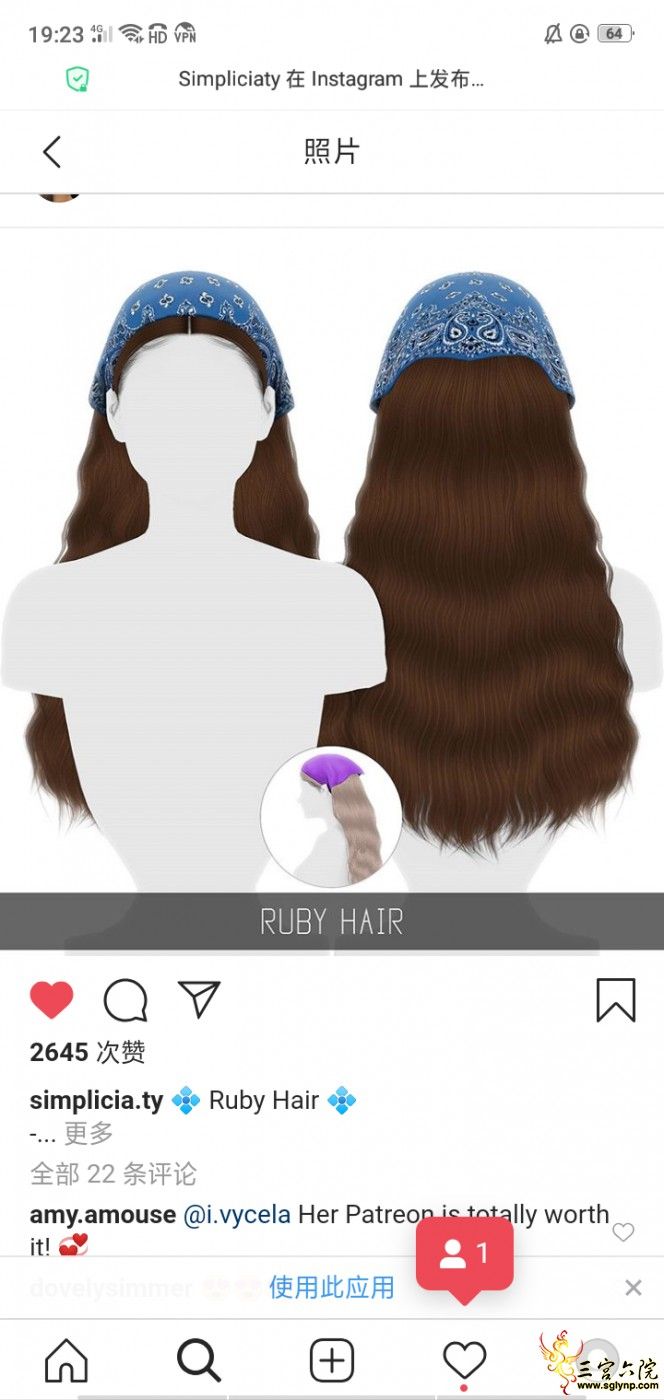Switch to the Home tab
This screenshot has width=664, height=1400.
pyautogui.click(x=66, y=1361)
